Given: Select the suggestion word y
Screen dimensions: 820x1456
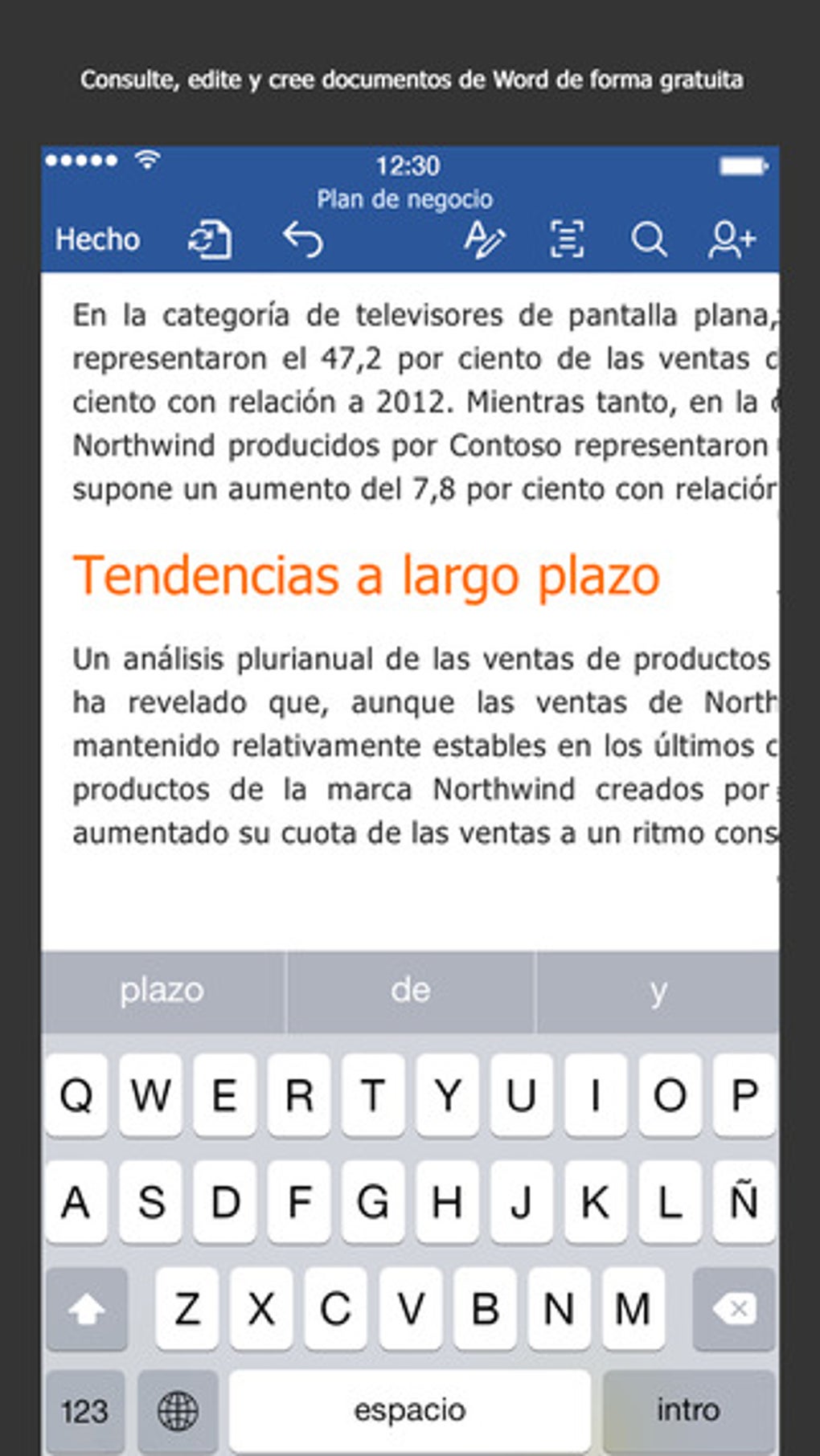Looking at the screenshot, I should point(659,991).
